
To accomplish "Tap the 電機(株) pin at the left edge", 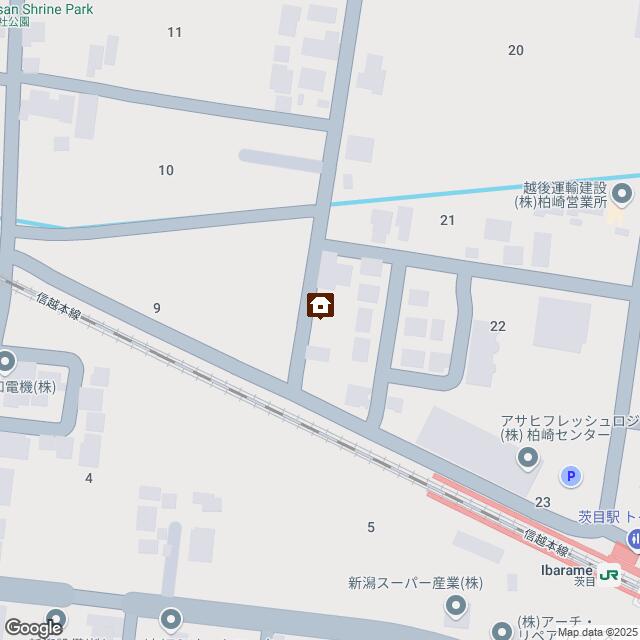I will tap(7, 362).
